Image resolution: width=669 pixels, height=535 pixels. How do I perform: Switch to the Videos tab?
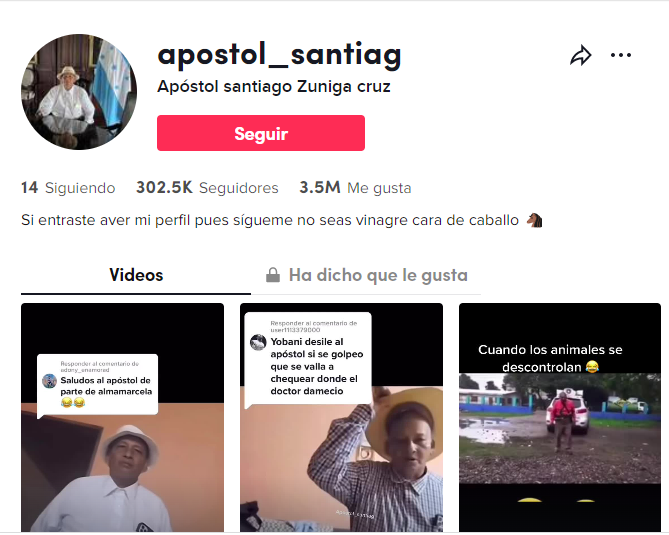136,275
